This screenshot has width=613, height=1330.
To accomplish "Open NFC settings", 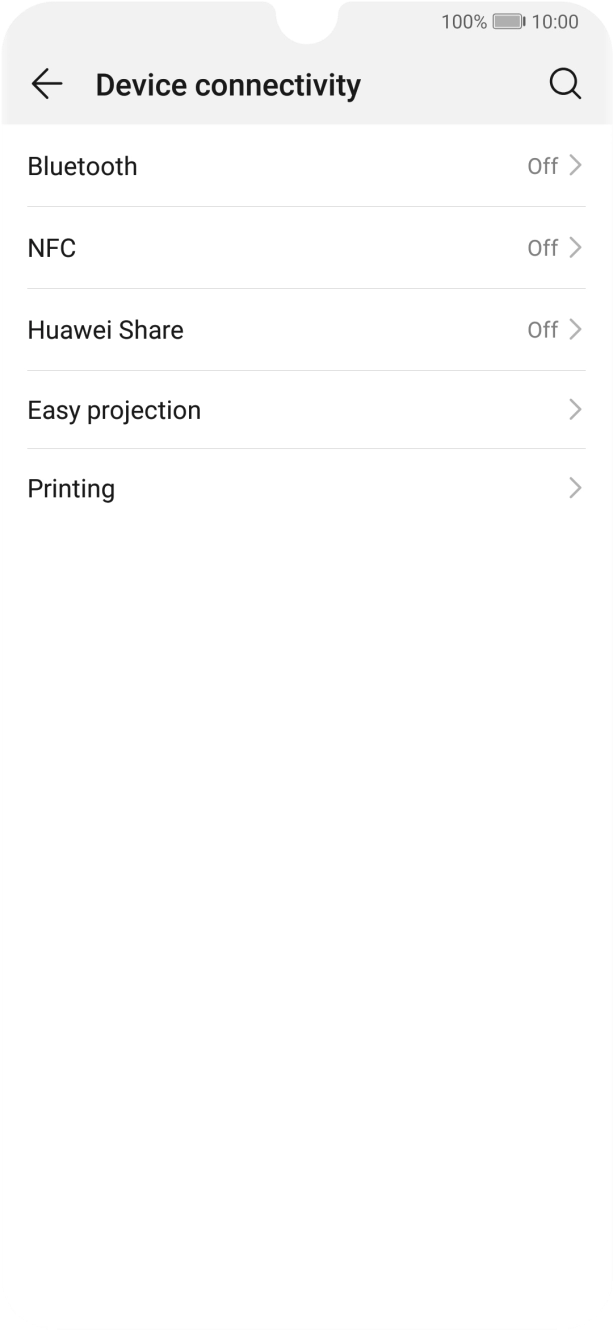I will [306, 248].
